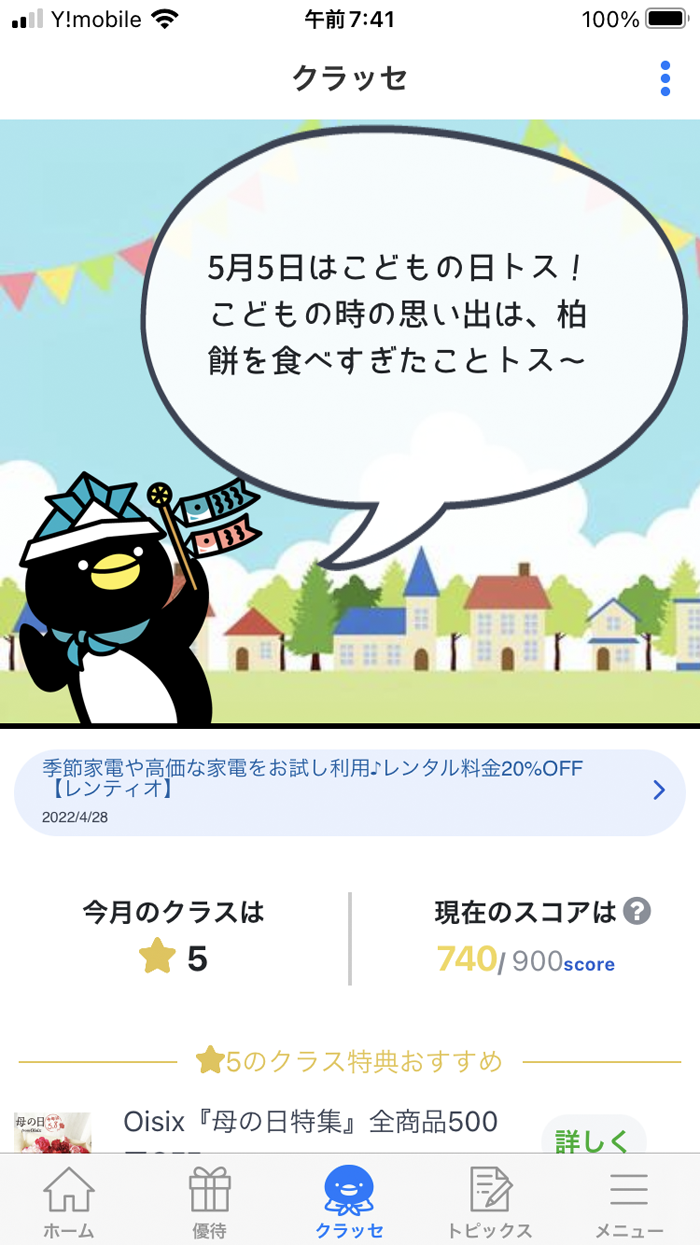
Task: Open the three-dot overflow menu
Action: pyautogui.click(x=665, y=78)
